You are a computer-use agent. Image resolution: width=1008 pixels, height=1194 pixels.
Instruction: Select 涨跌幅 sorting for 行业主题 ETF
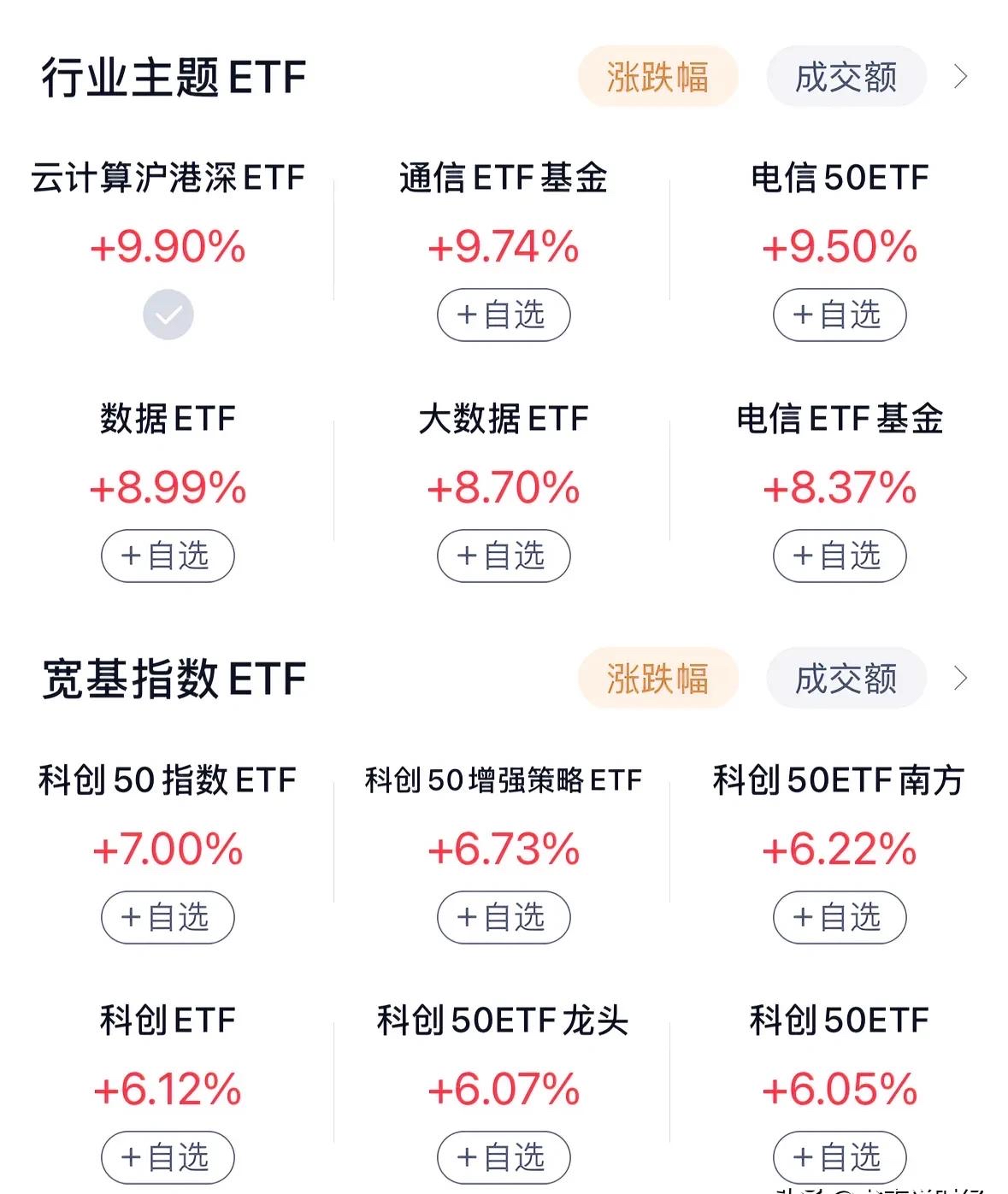click(x=657, y=77)
